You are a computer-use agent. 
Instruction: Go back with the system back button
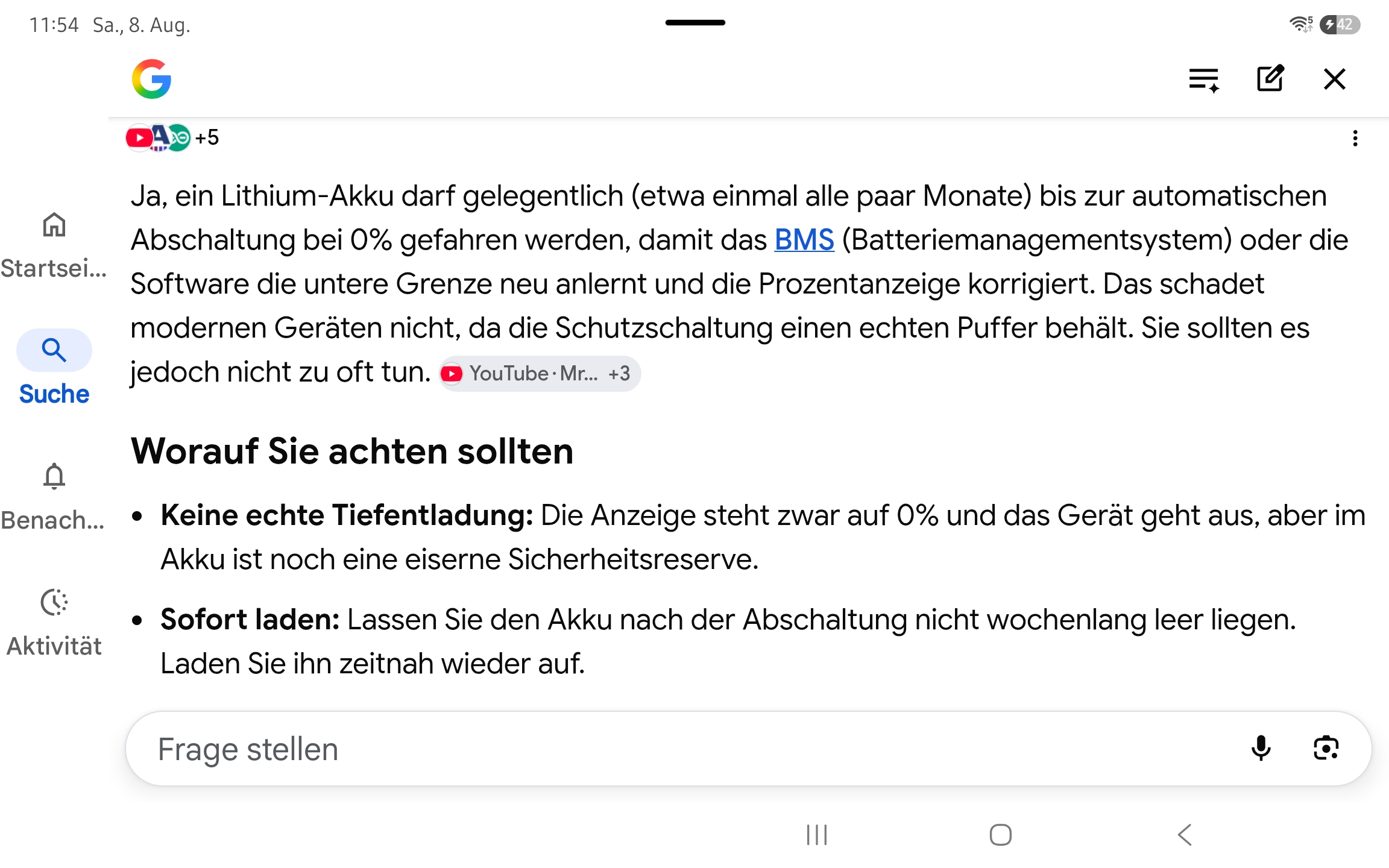(1185, 835)
